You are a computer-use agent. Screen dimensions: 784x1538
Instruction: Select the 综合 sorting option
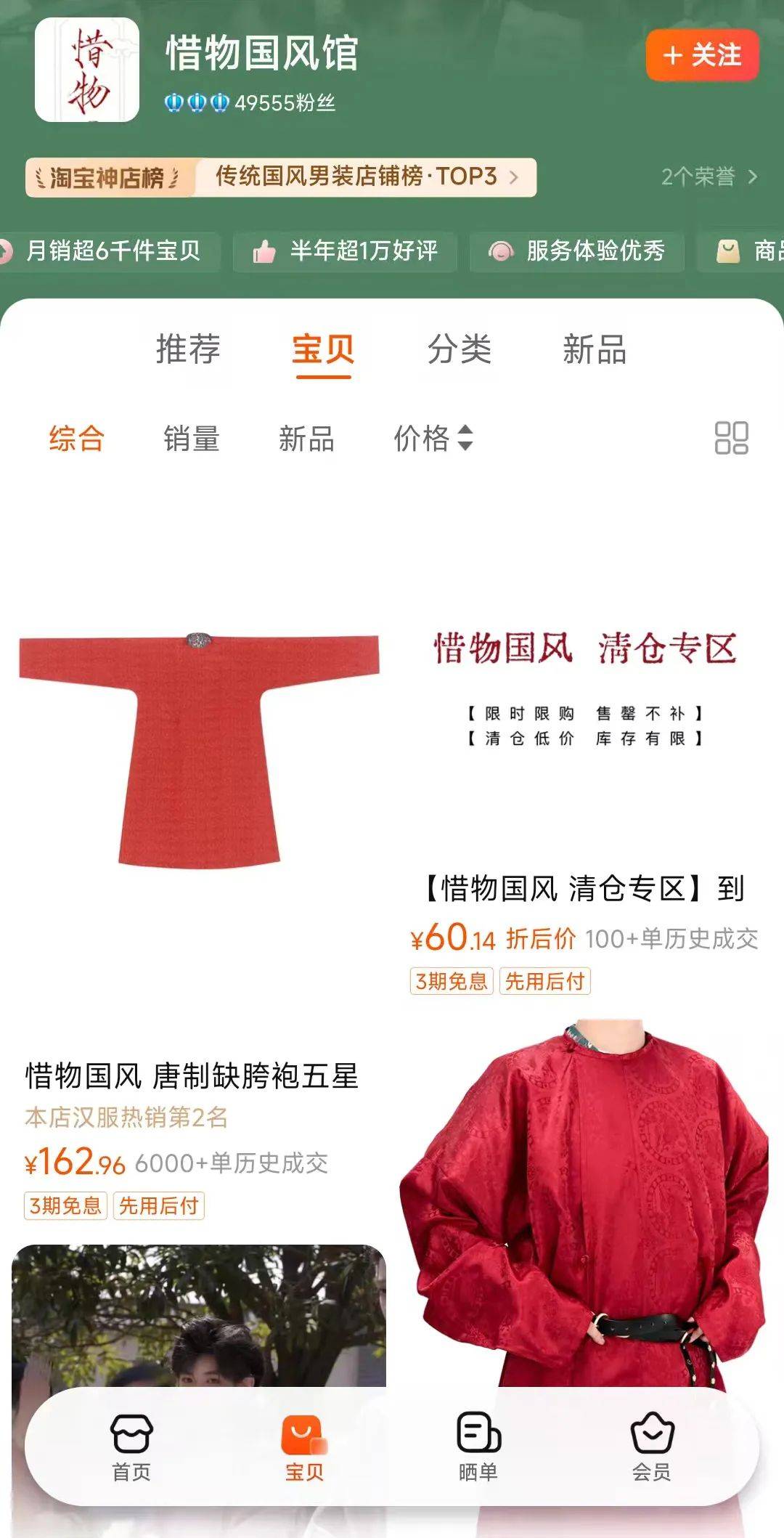click(77, 439)
